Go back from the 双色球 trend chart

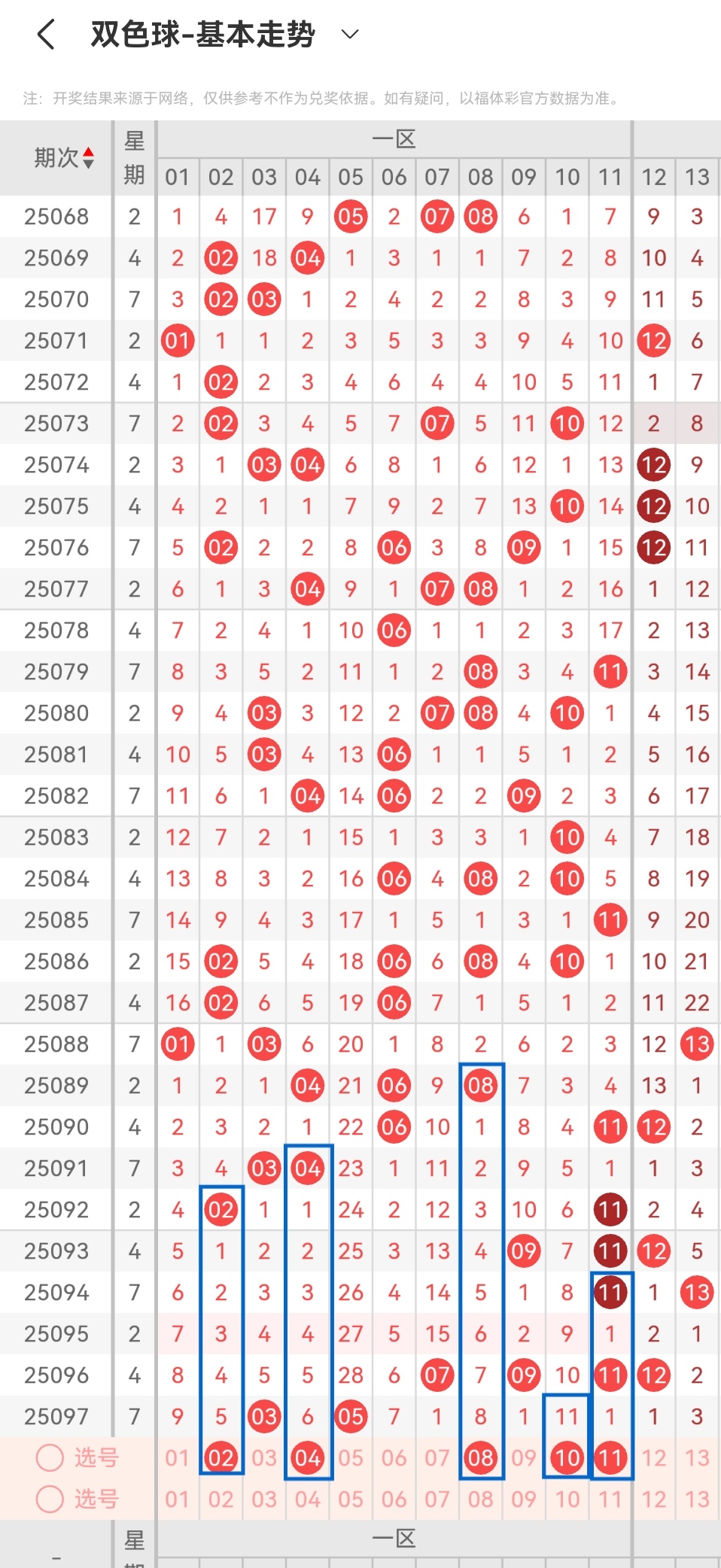[46, 35]
